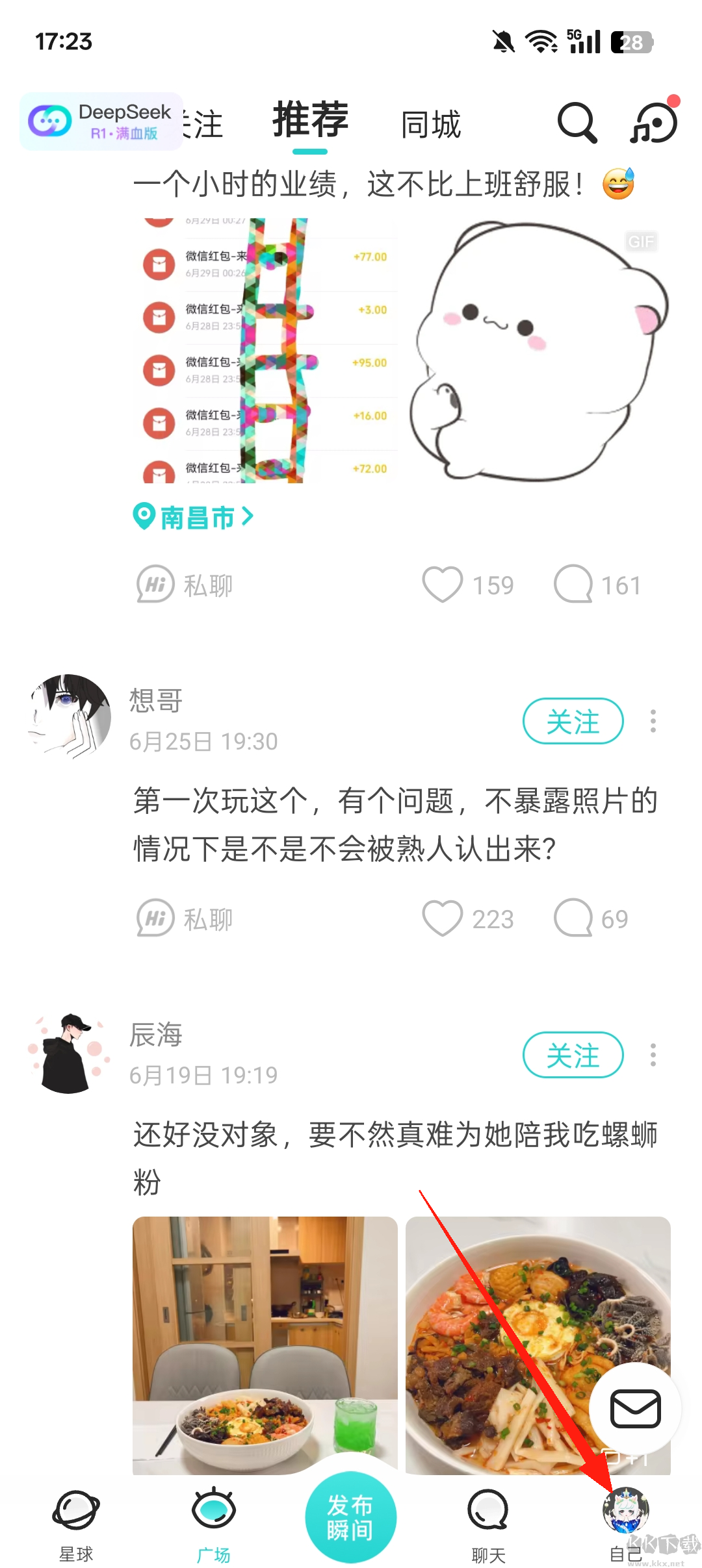Open the music chat icon with red dot

point(654,122)
